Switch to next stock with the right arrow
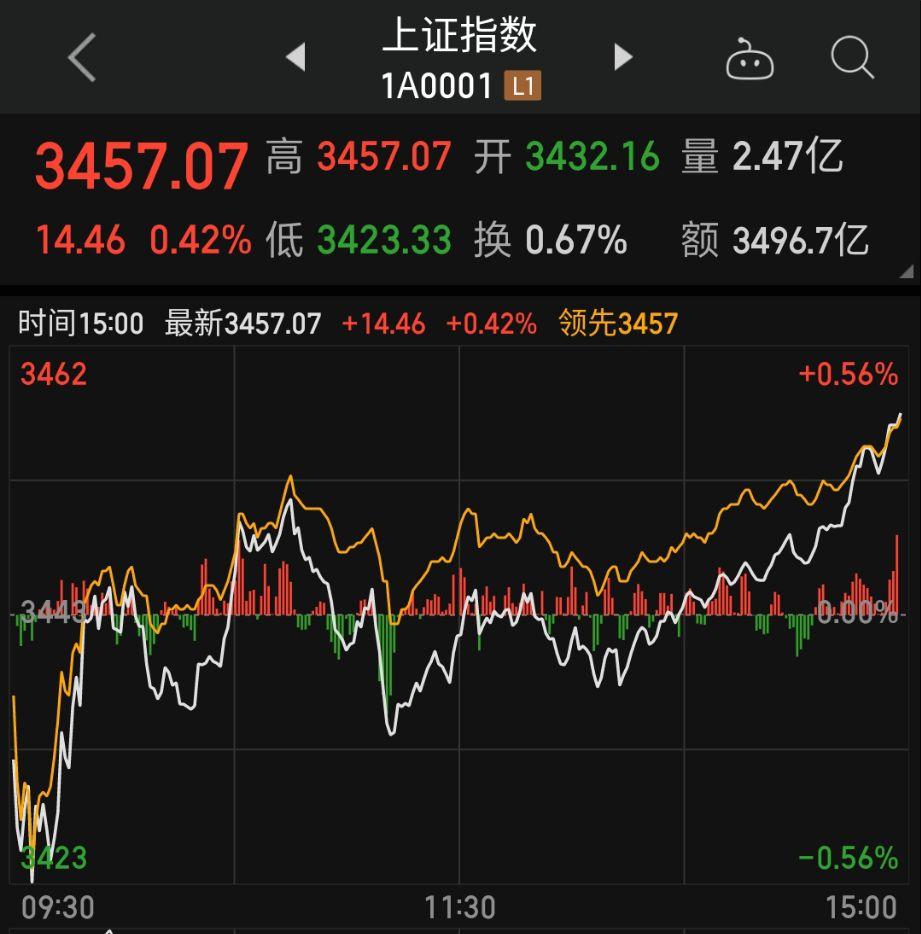 click(622, 57)
